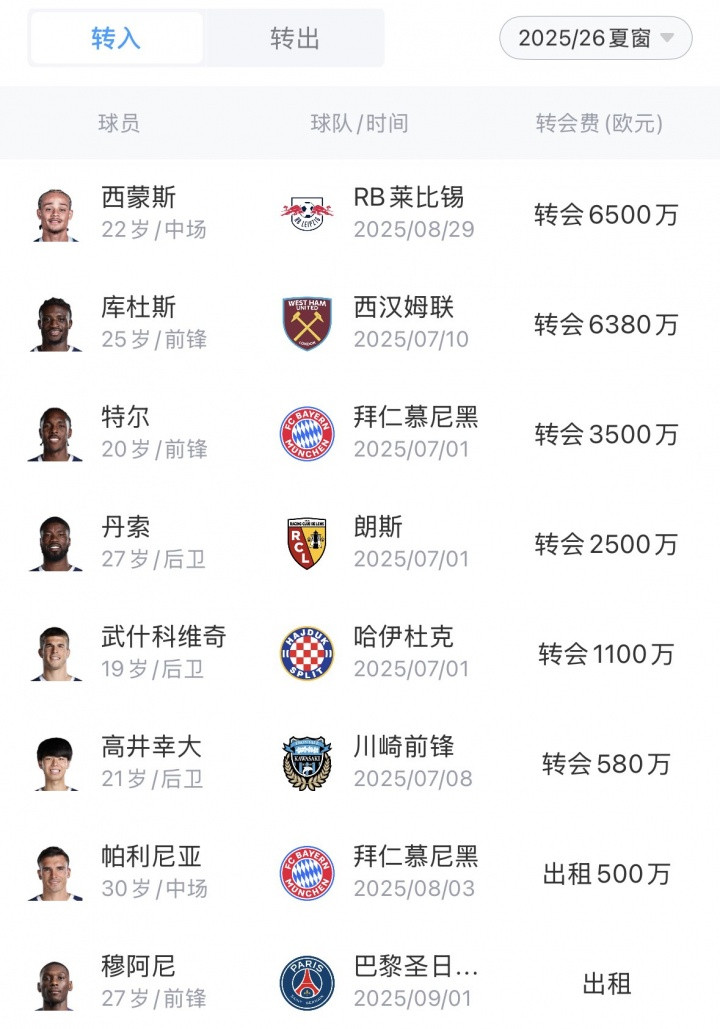The image size is (720, 1029).
Task: Switch to the 转出 tab
Action: [294, 38]
